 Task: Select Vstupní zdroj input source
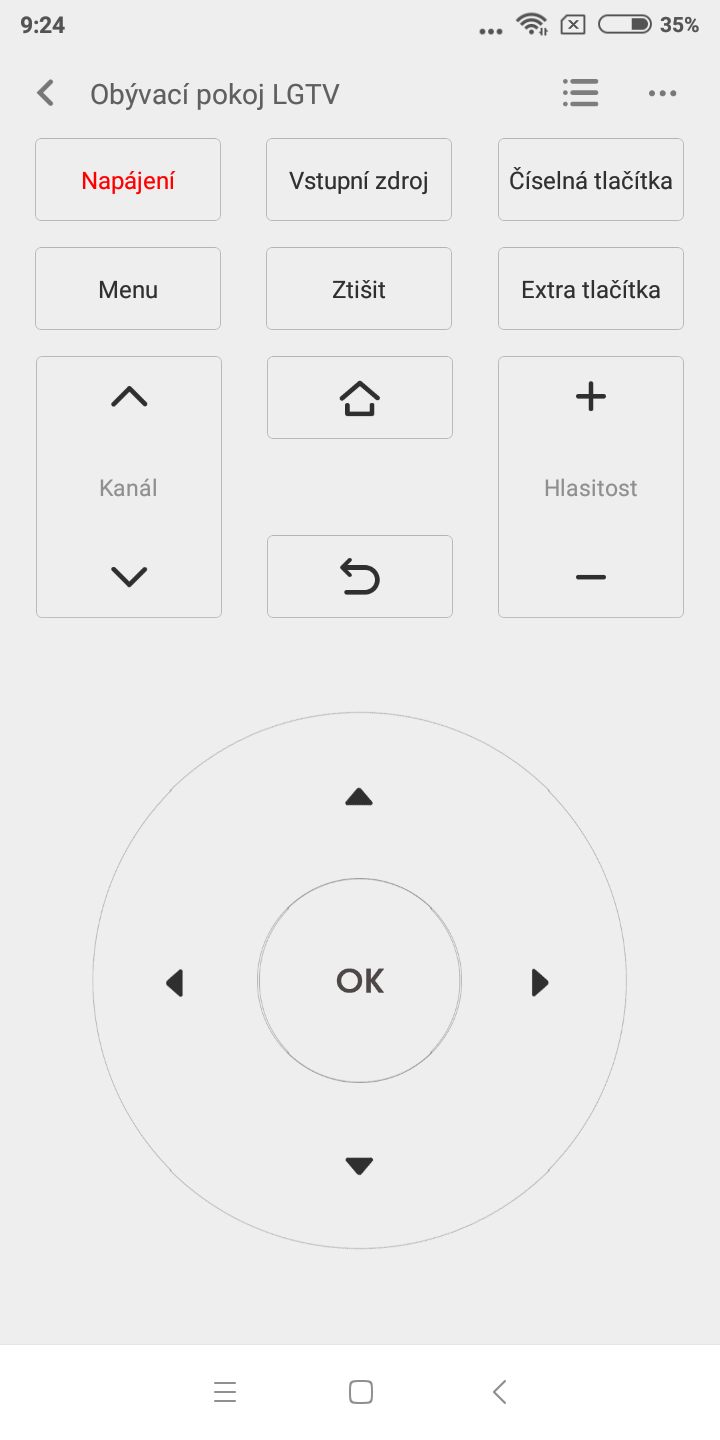pyautogui.click(x=359, y=180)
